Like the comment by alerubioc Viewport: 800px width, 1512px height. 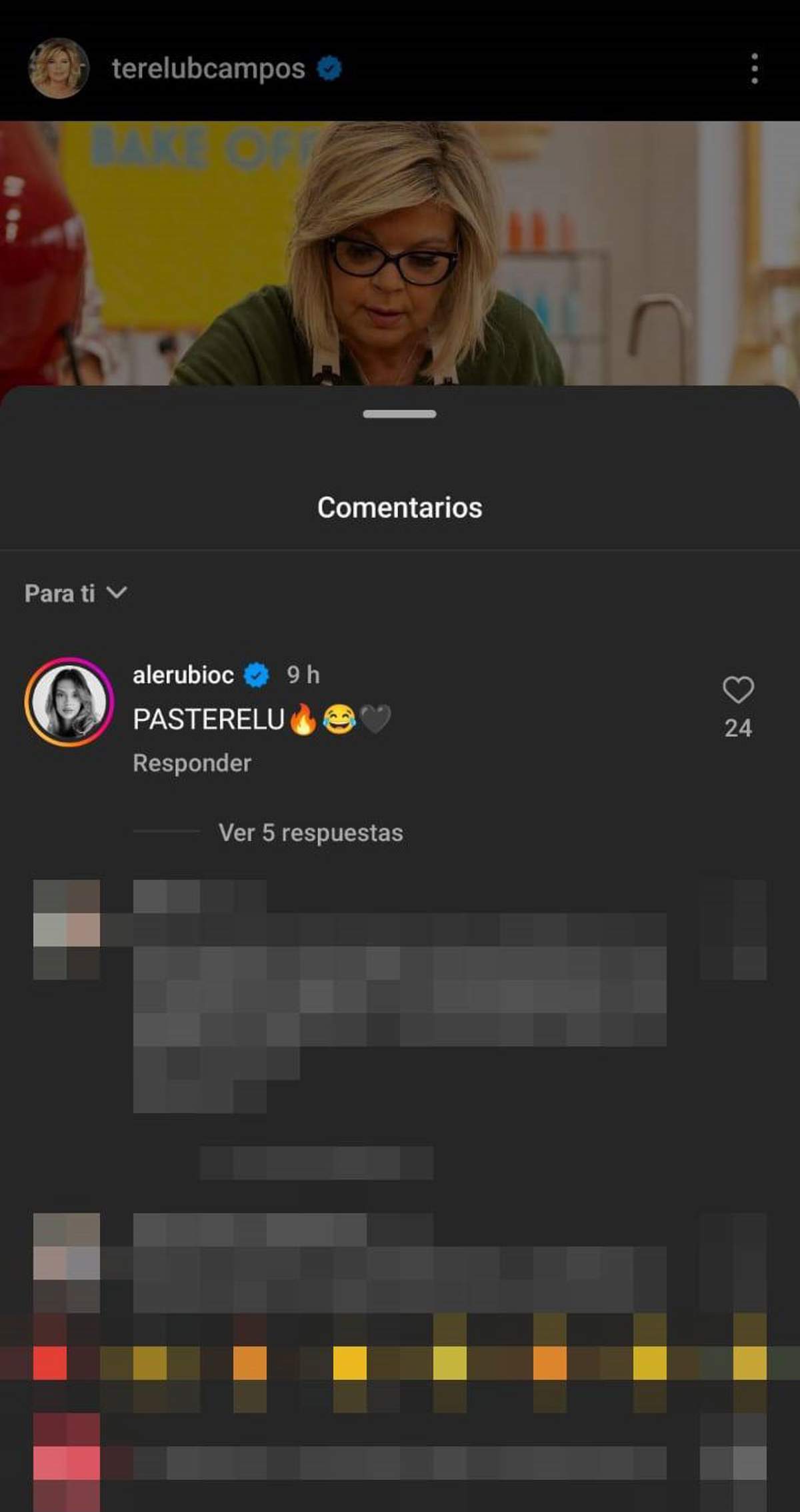(x=738, y=690)
